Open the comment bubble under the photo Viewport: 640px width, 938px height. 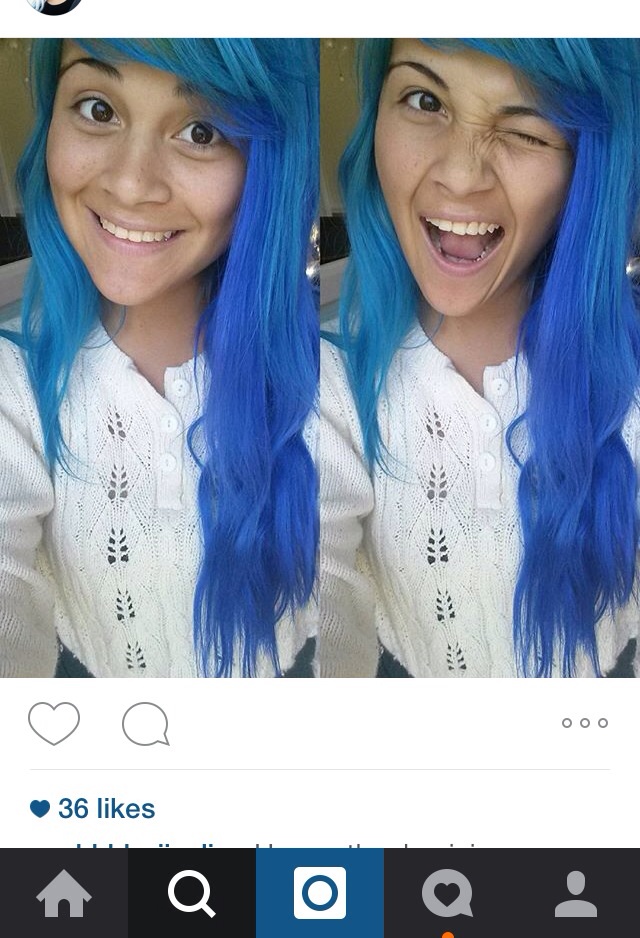pos(146,724)
